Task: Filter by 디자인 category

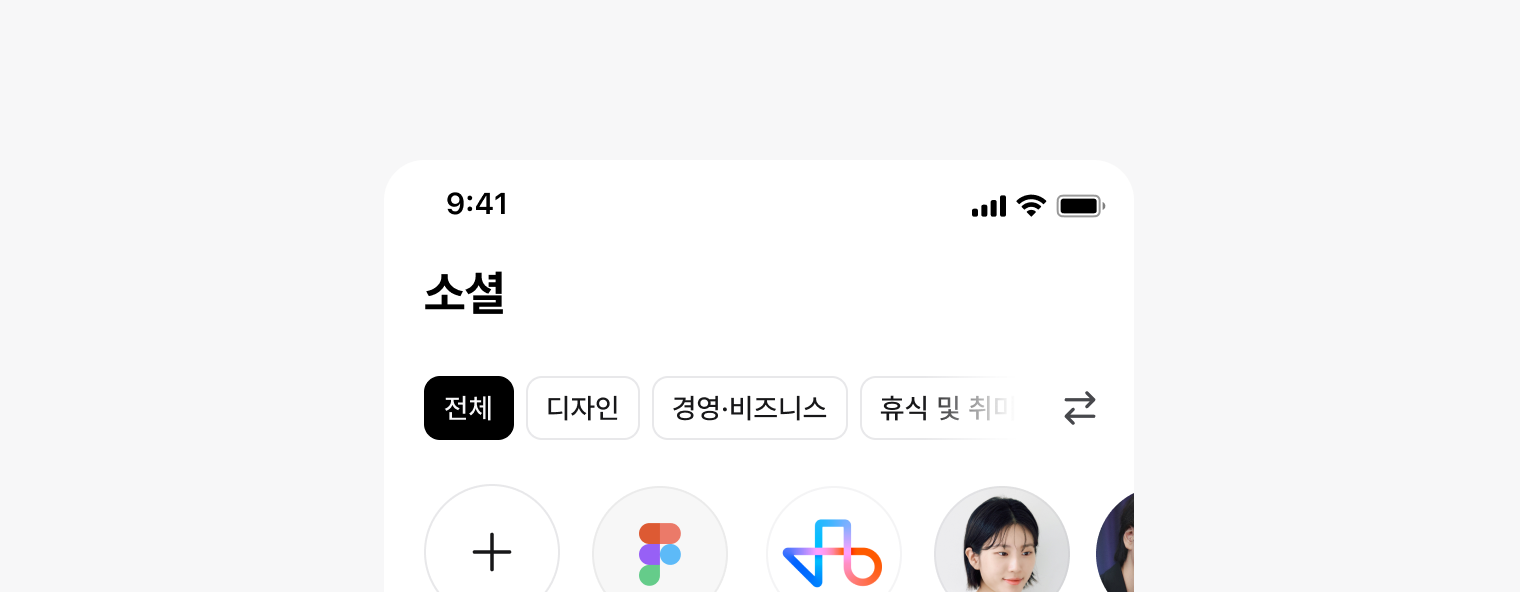Action: coord(583,408)
